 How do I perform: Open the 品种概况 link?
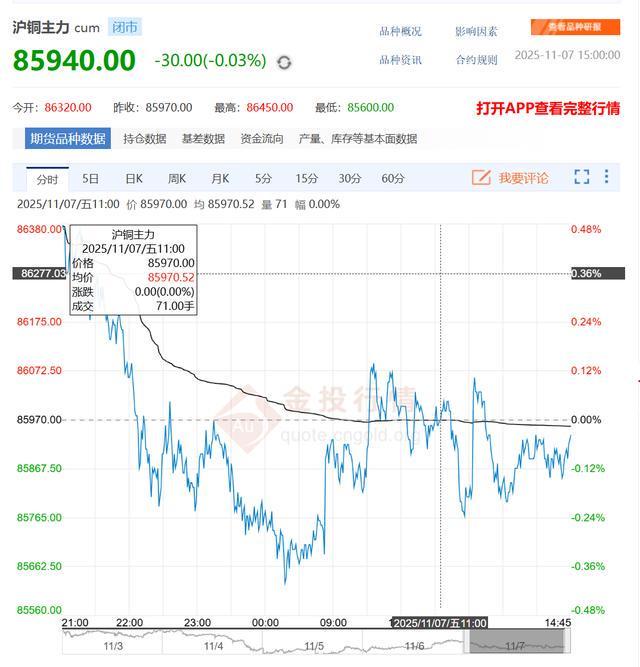click(400, 32)
